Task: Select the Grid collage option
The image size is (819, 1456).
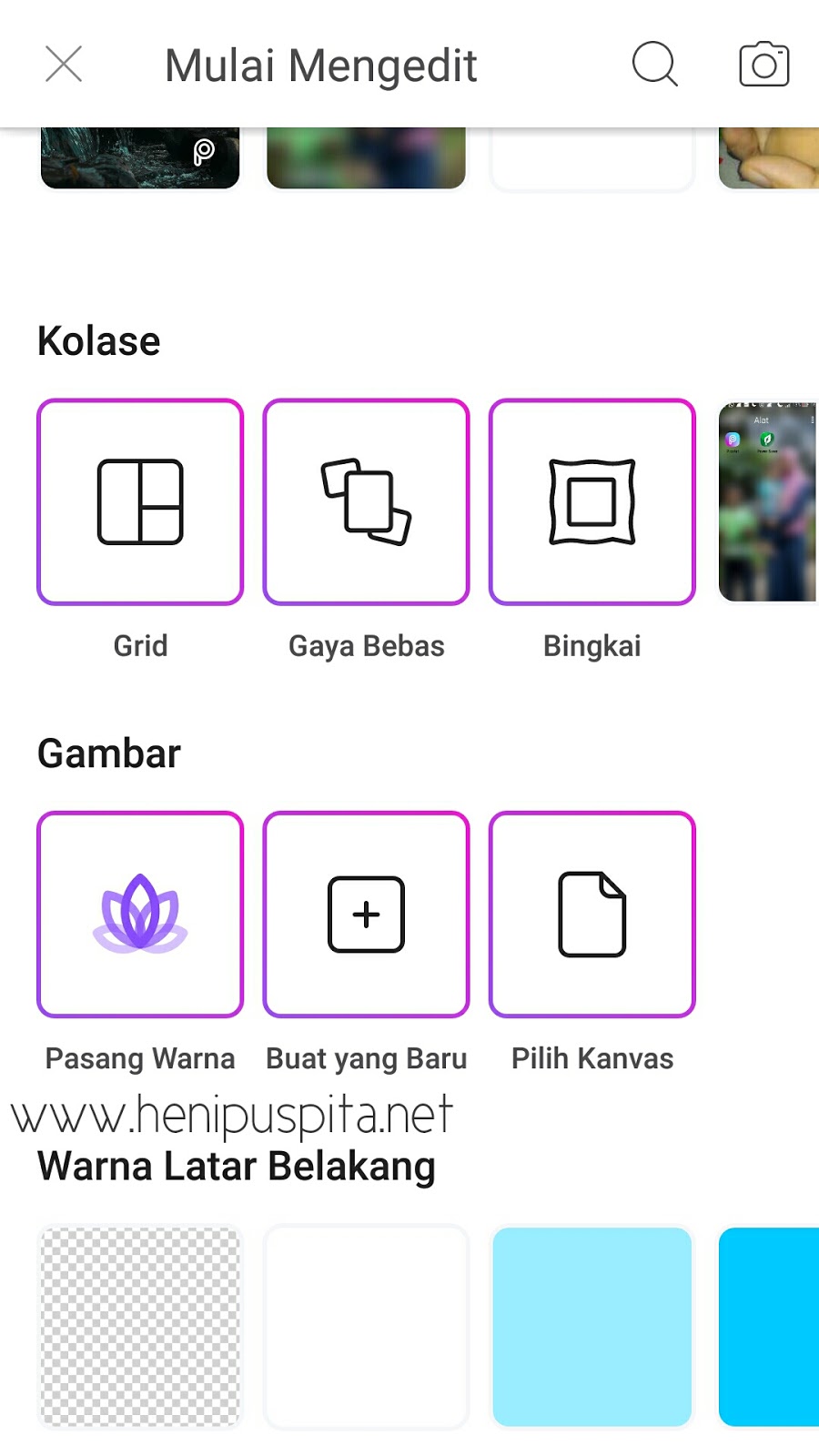Action: 140,502
